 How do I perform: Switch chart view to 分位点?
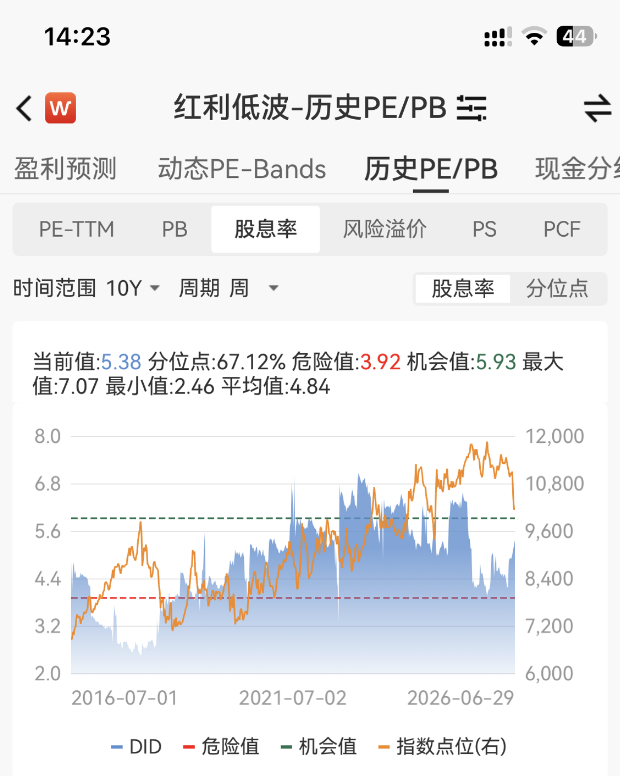pyautogui.click(x=557, y=289)
